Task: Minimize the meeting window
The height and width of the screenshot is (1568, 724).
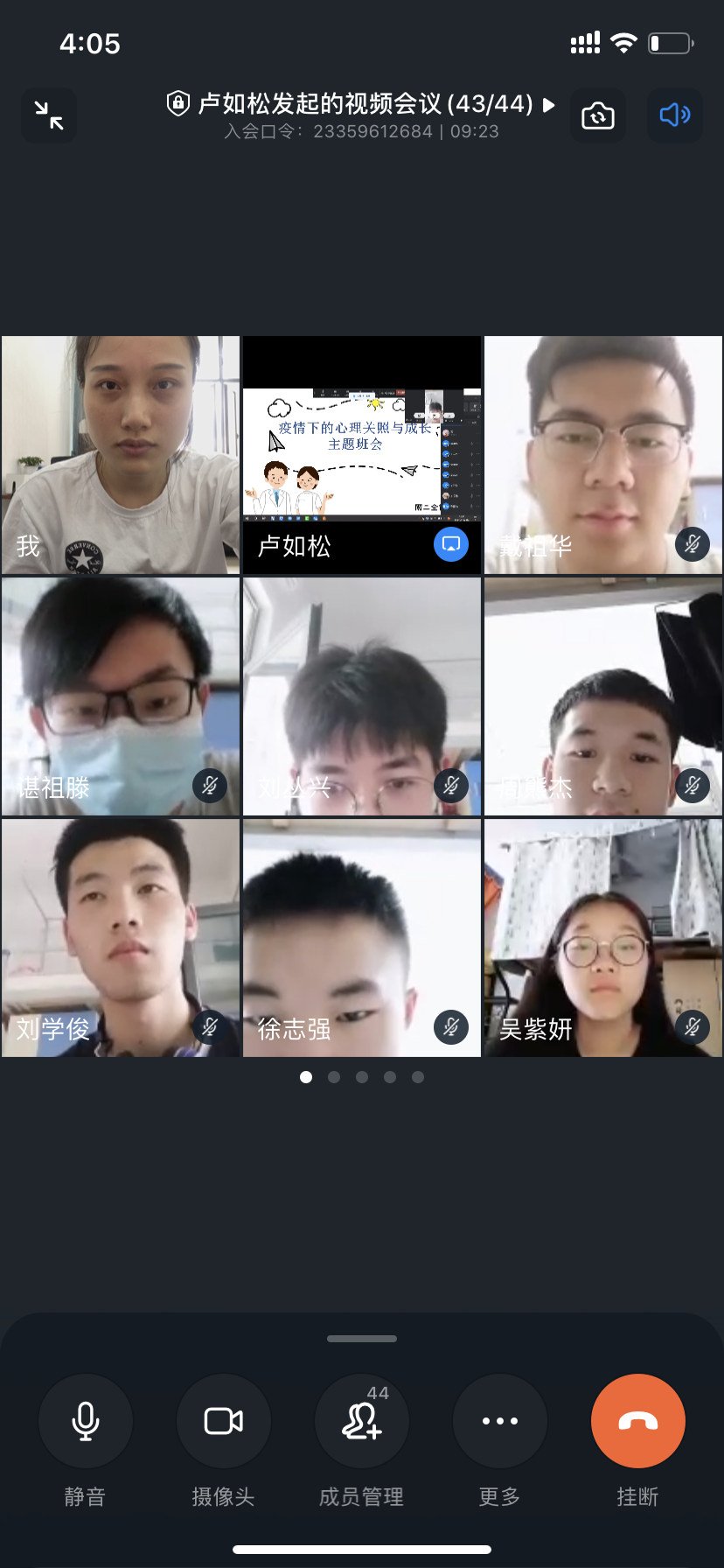Action: click(49, 115)
